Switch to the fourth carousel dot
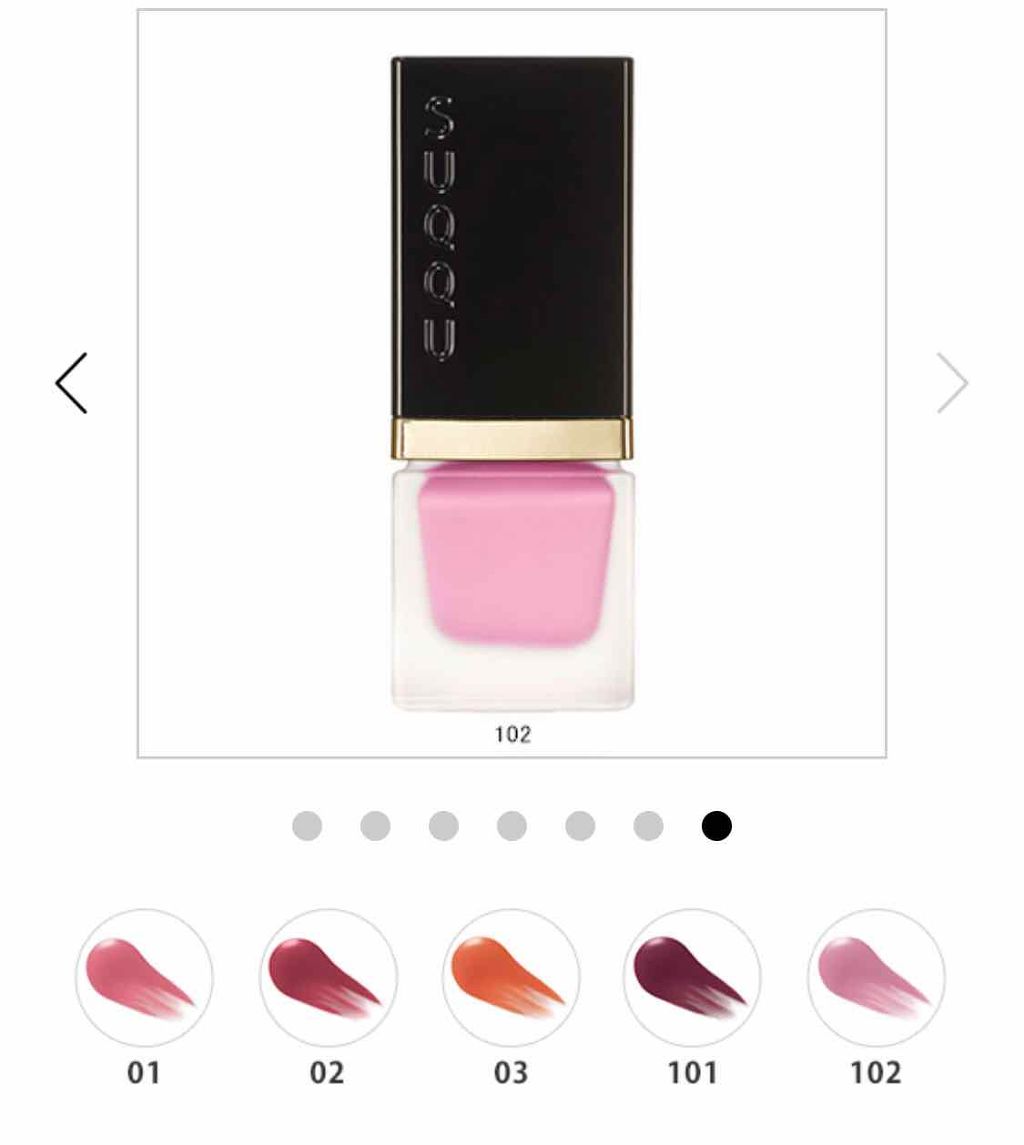Image resolution: width=1024 pixels, height=1145 pixels. 511,826
